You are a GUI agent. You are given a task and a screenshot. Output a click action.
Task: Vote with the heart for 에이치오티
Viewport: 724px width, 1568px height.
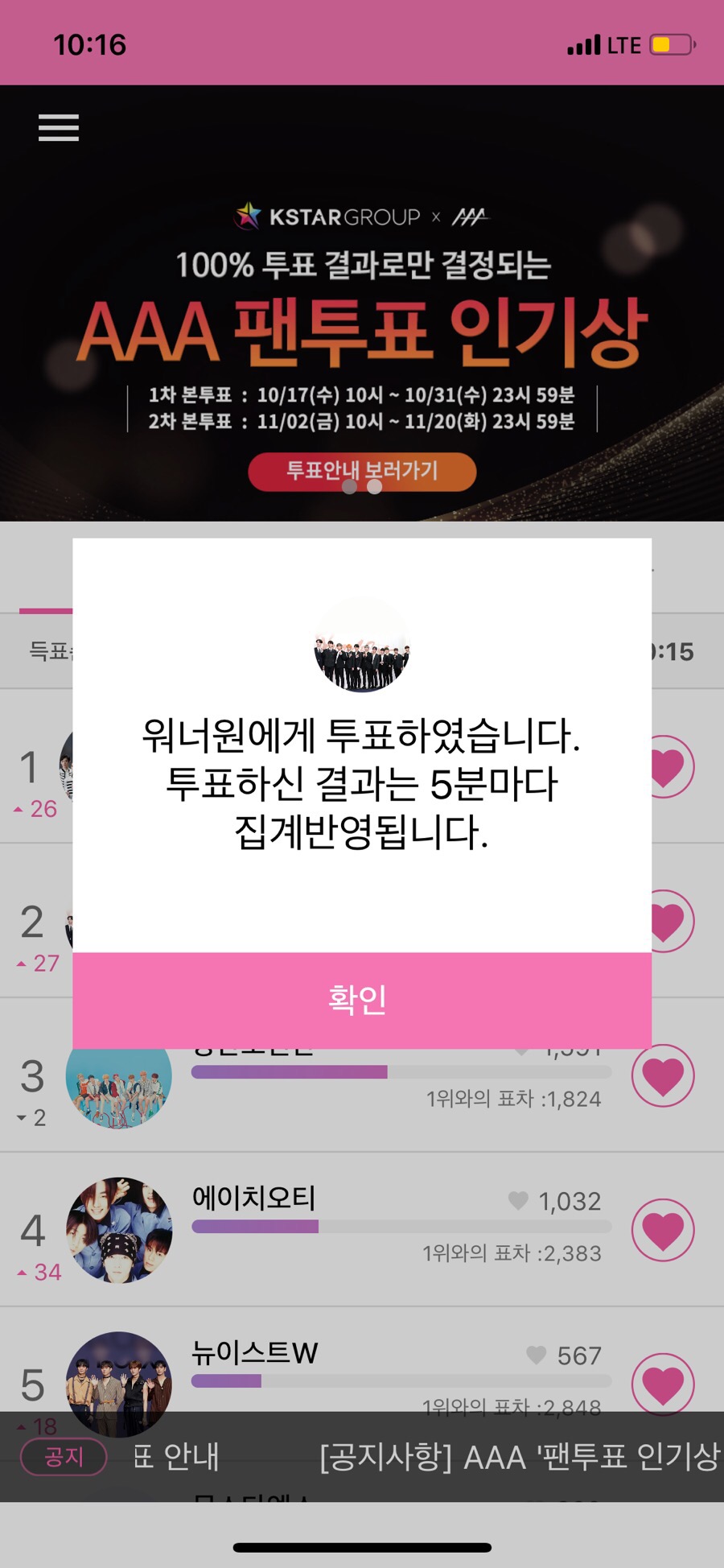662,1230
